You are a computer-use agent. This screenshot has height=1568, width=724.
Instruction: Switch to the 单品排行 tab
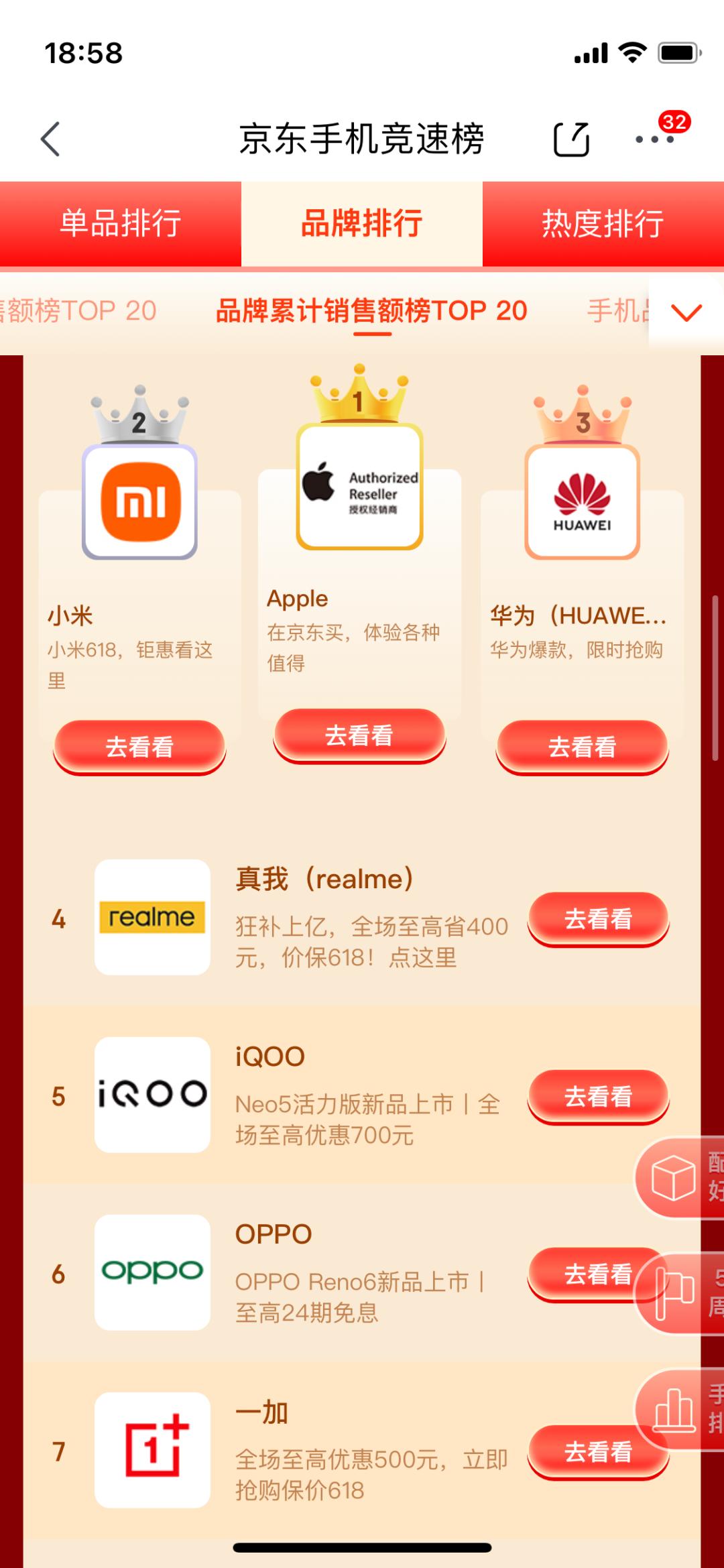coord(121,223)
